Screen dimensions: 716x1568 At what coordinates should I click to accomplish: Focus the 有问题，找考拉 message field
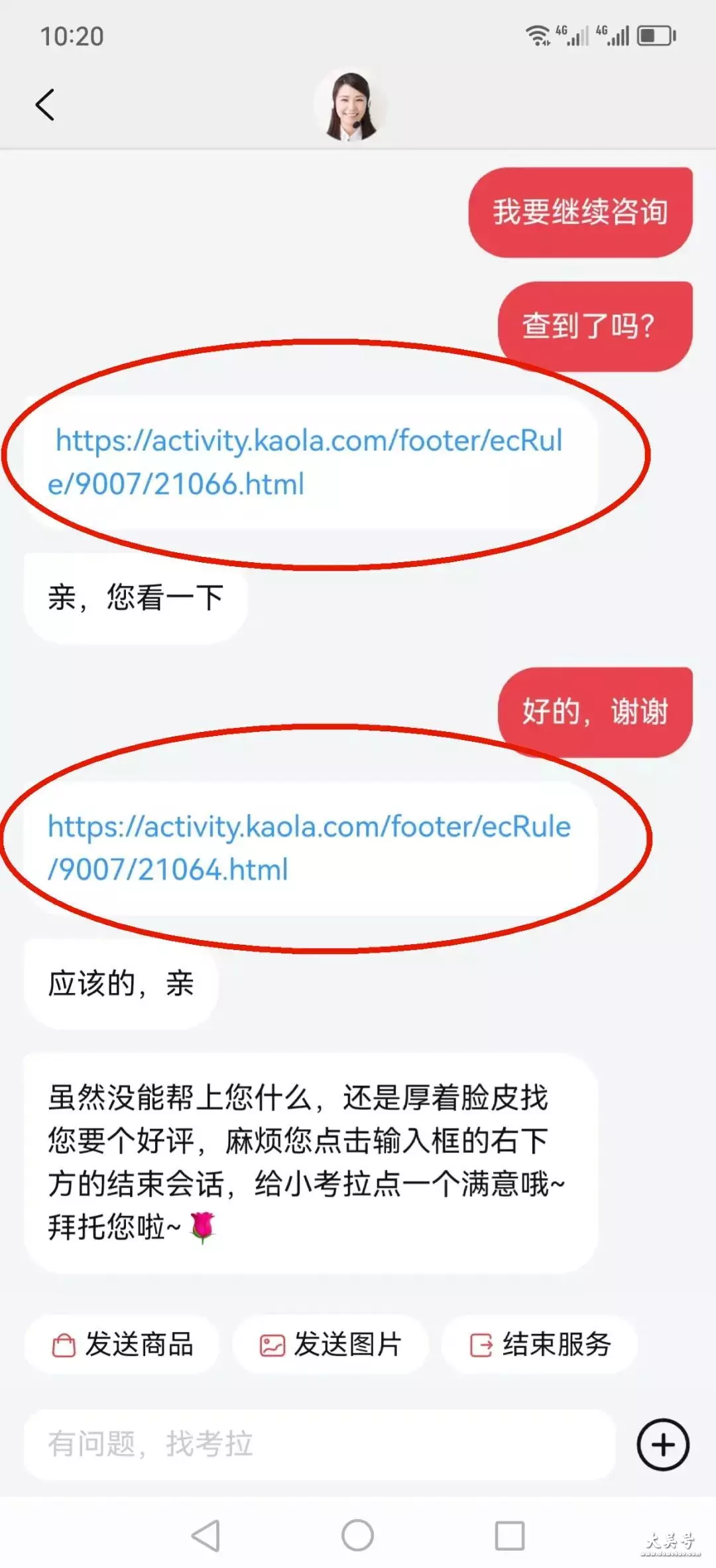click(320, 1444)
